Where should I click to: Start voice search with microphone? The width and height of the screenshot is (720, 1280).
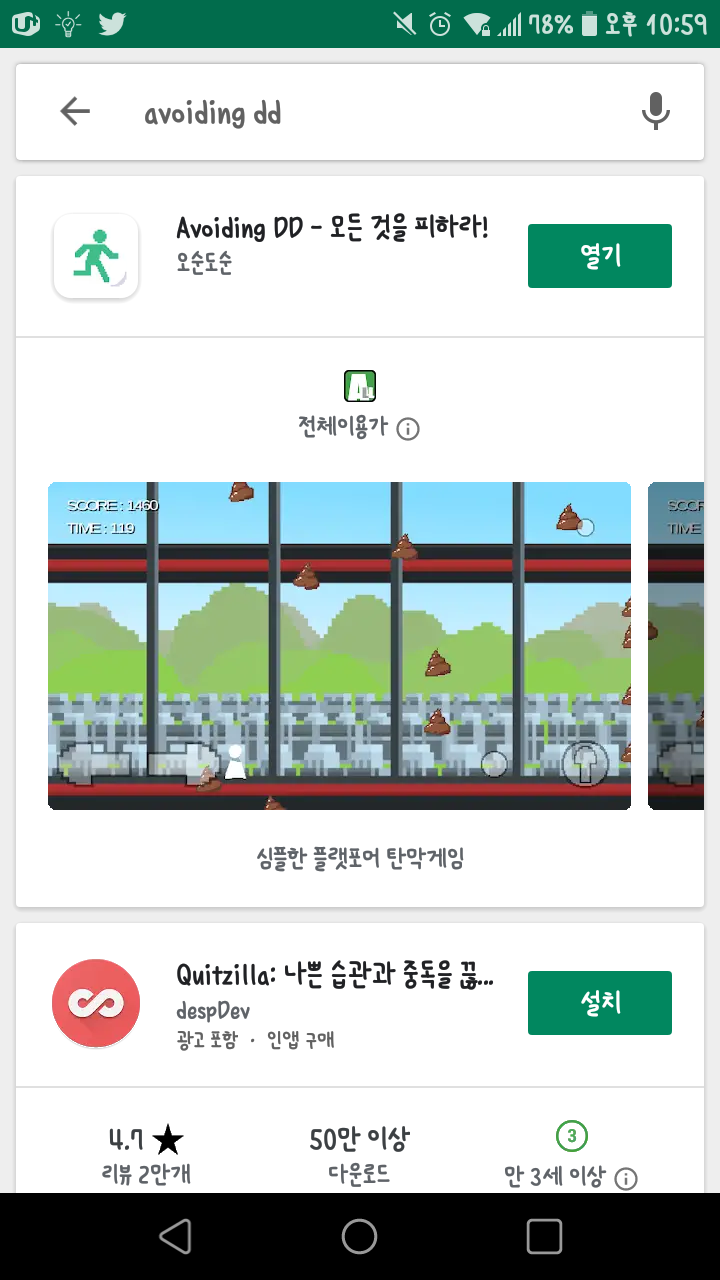click(x=655, y=112)
